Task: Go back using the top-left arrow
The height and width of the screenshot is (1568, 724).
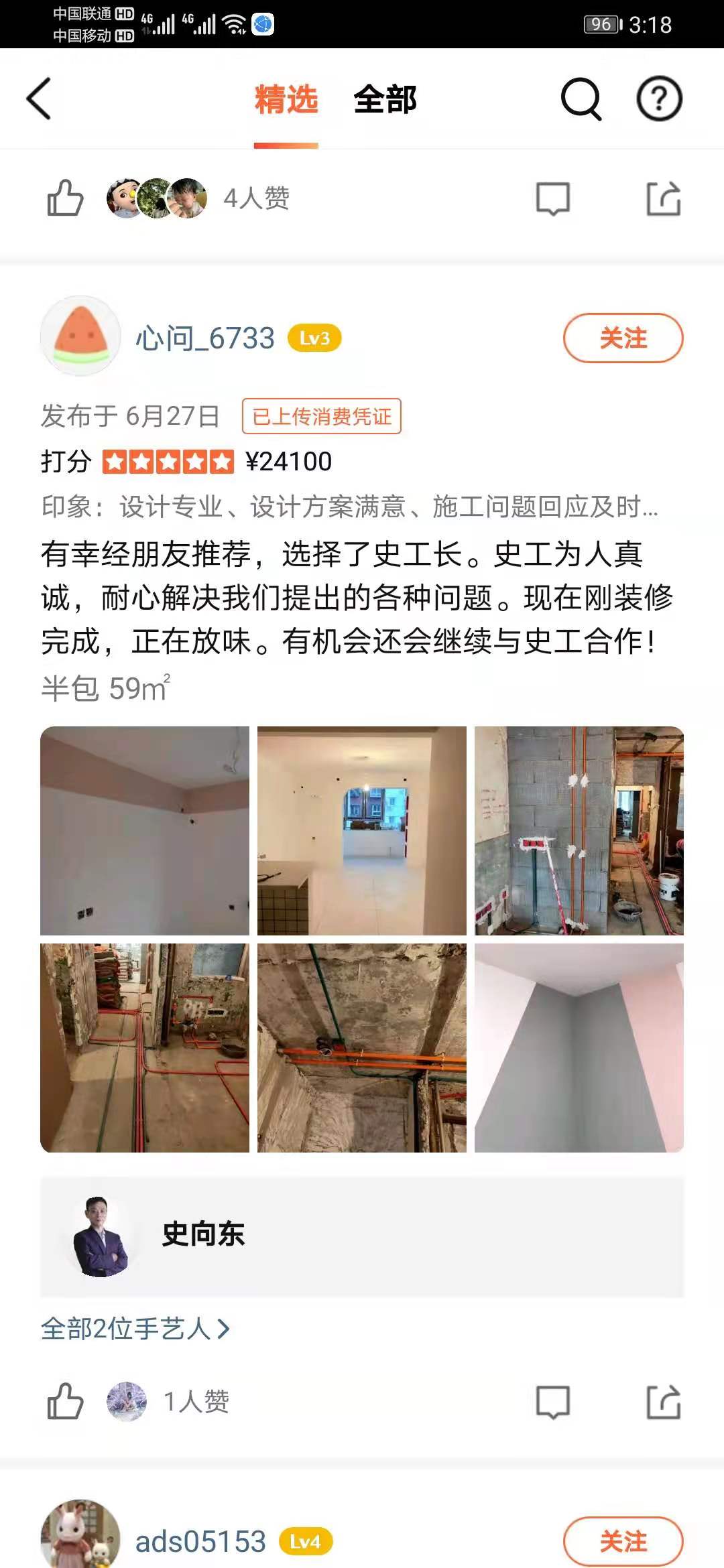Action: pos(39,99)
